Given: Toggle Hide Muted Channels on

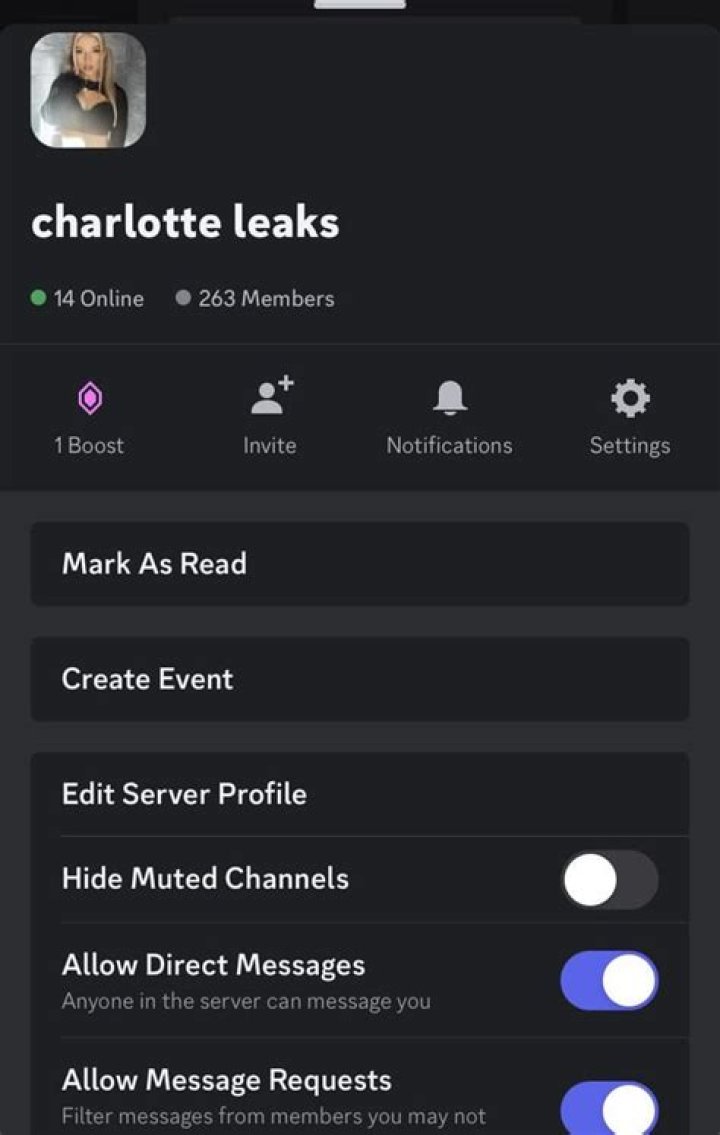Looking at the screenshot, I should click(608, 879).
